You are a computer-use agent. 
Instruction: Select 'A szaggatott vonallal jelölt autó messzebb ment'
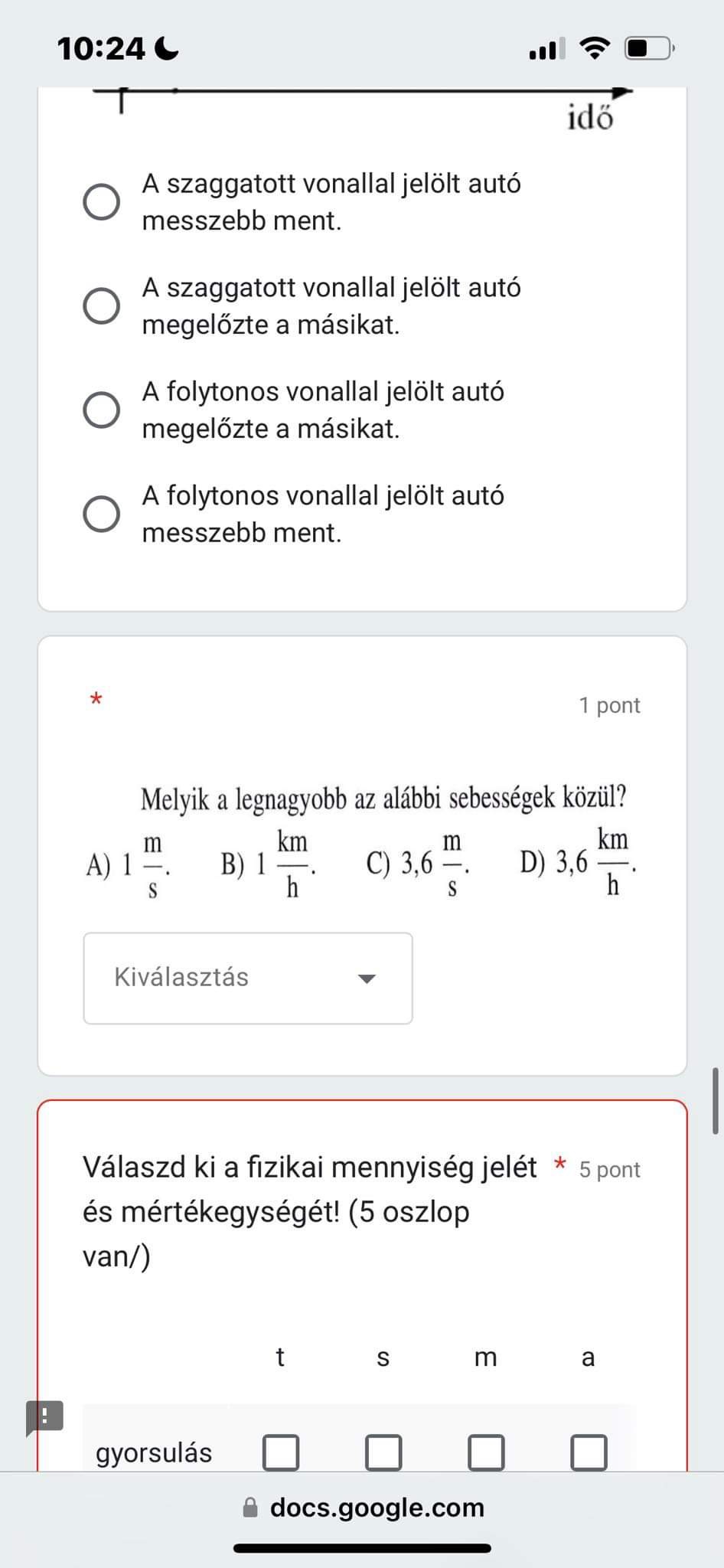point(101,202)
